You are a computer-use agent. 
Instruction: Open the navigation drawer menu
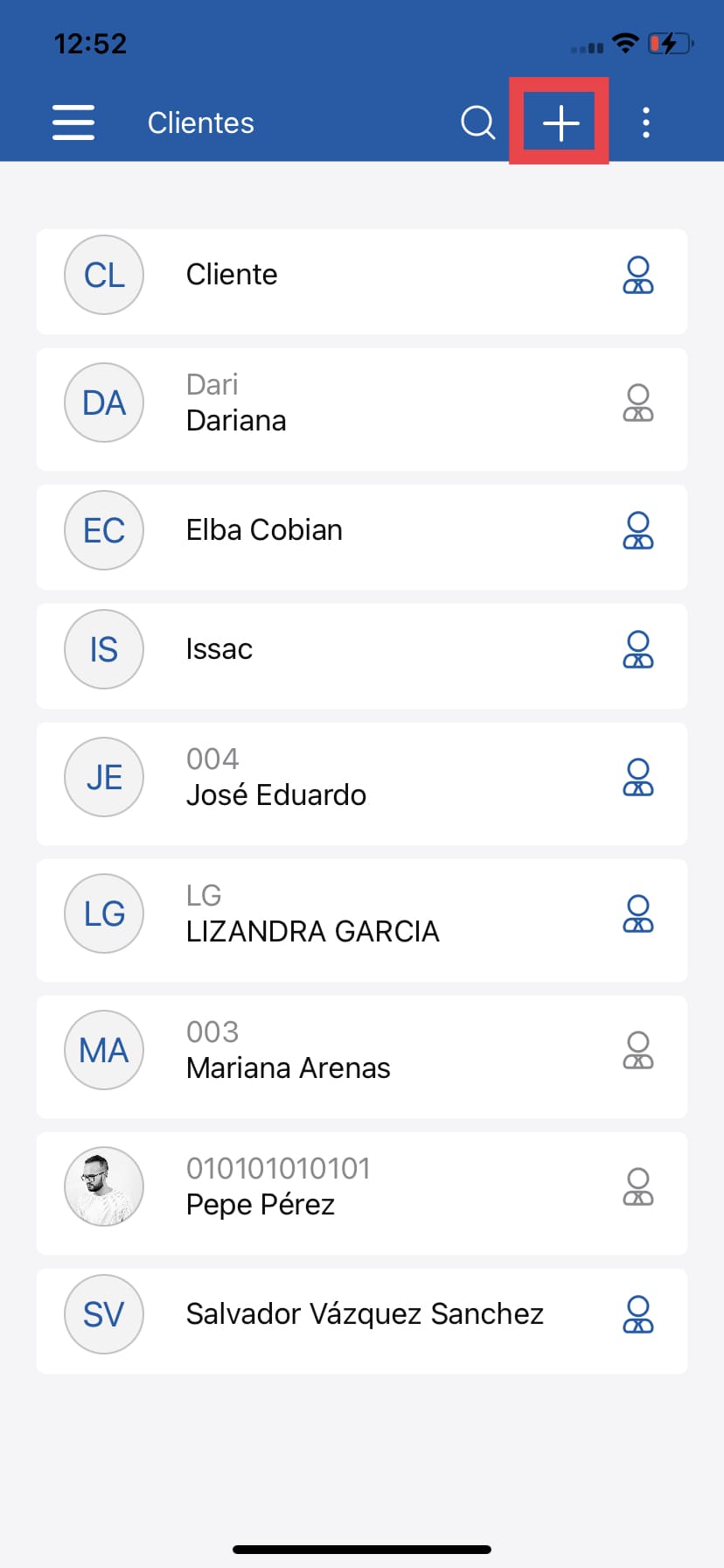tap(73, 122)
